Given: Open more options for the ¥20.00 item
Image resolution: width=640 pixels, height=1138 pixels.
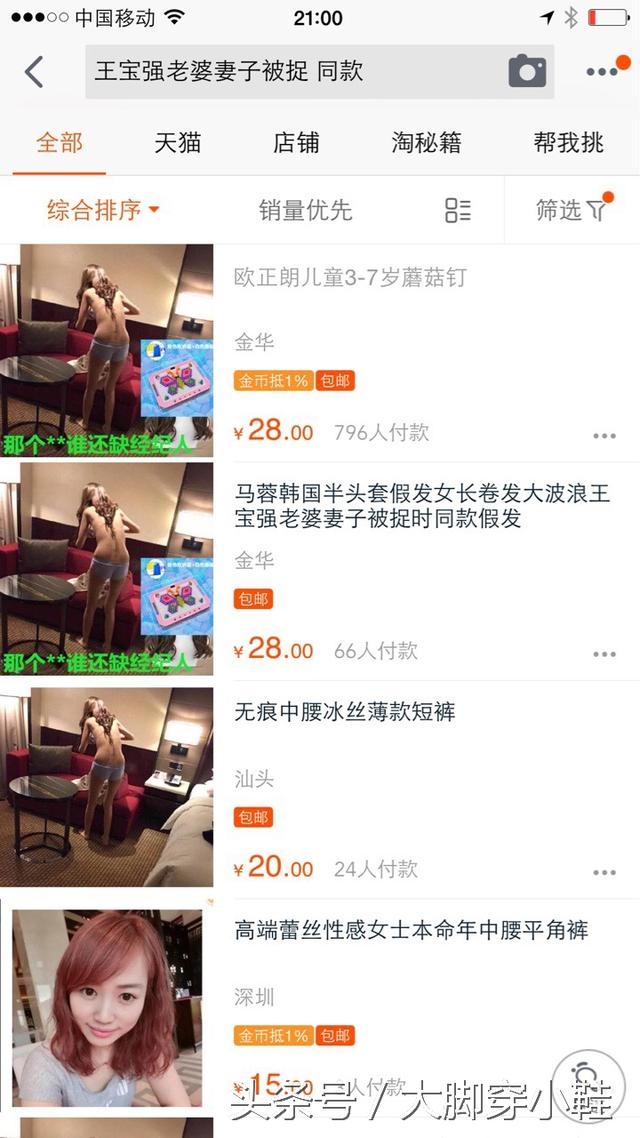Looking at the screenshot, I should tap(604, 872).
